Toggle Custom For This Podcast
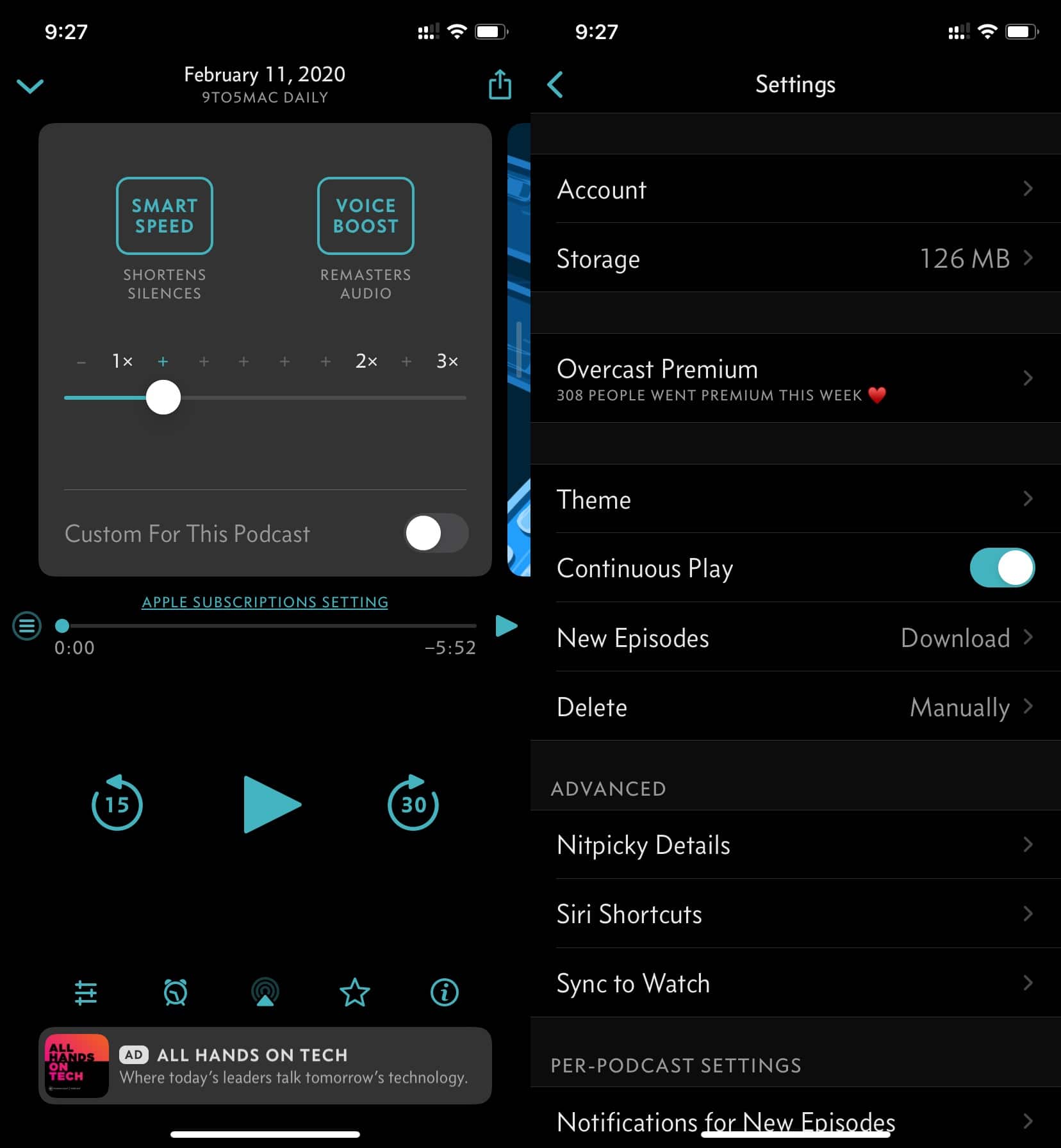This screenshot has height=1148, width=1061. [436, 533]
